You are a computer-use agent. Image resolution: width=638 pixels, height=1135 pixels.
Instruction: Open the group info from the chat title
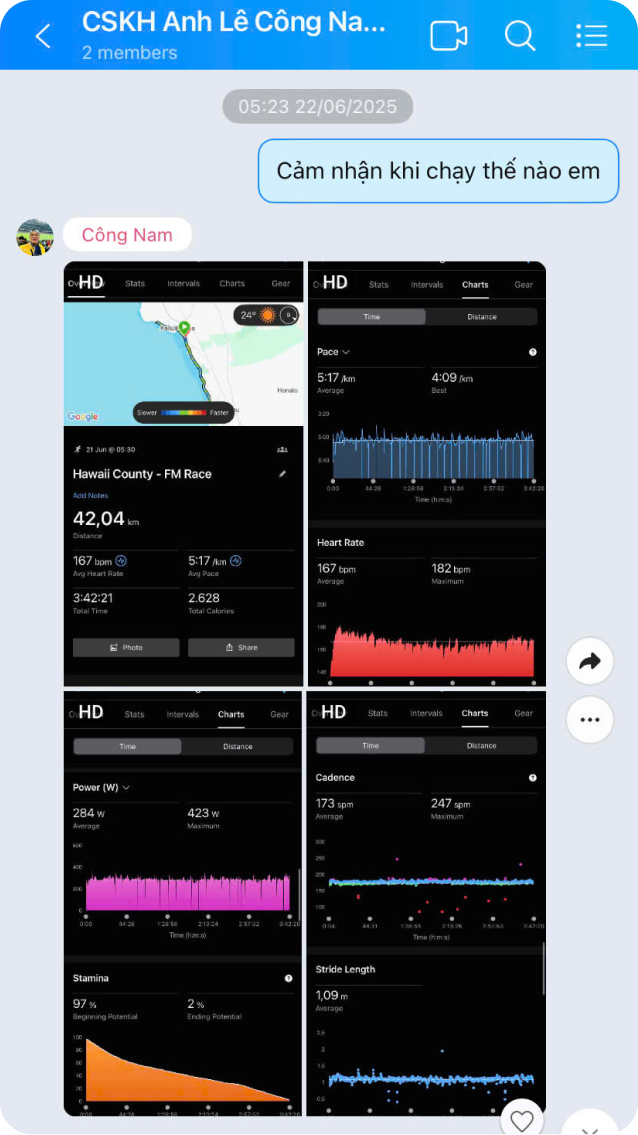[232, 24]
